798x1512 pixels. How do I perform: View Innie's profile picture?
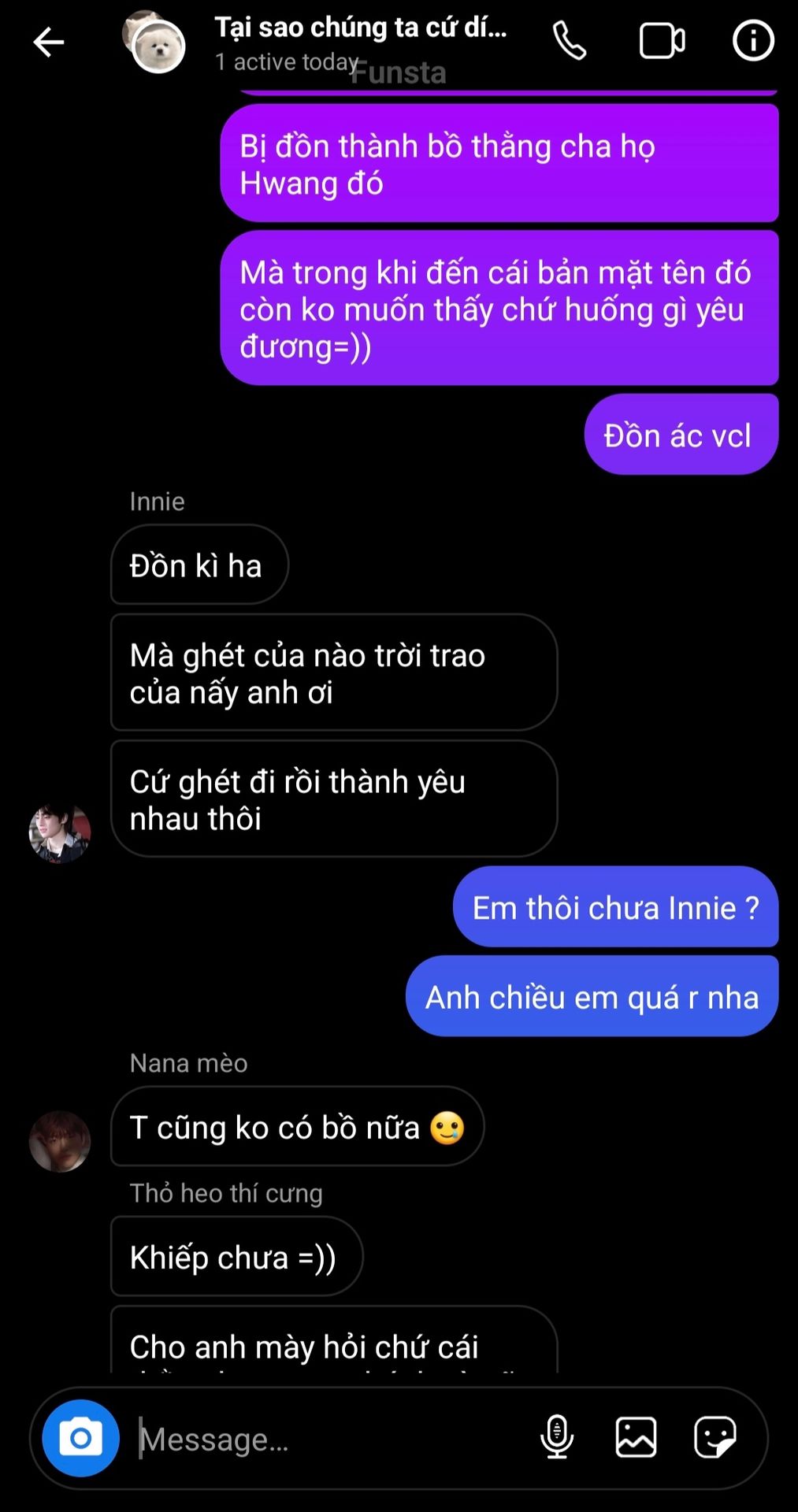click(60, 833)
